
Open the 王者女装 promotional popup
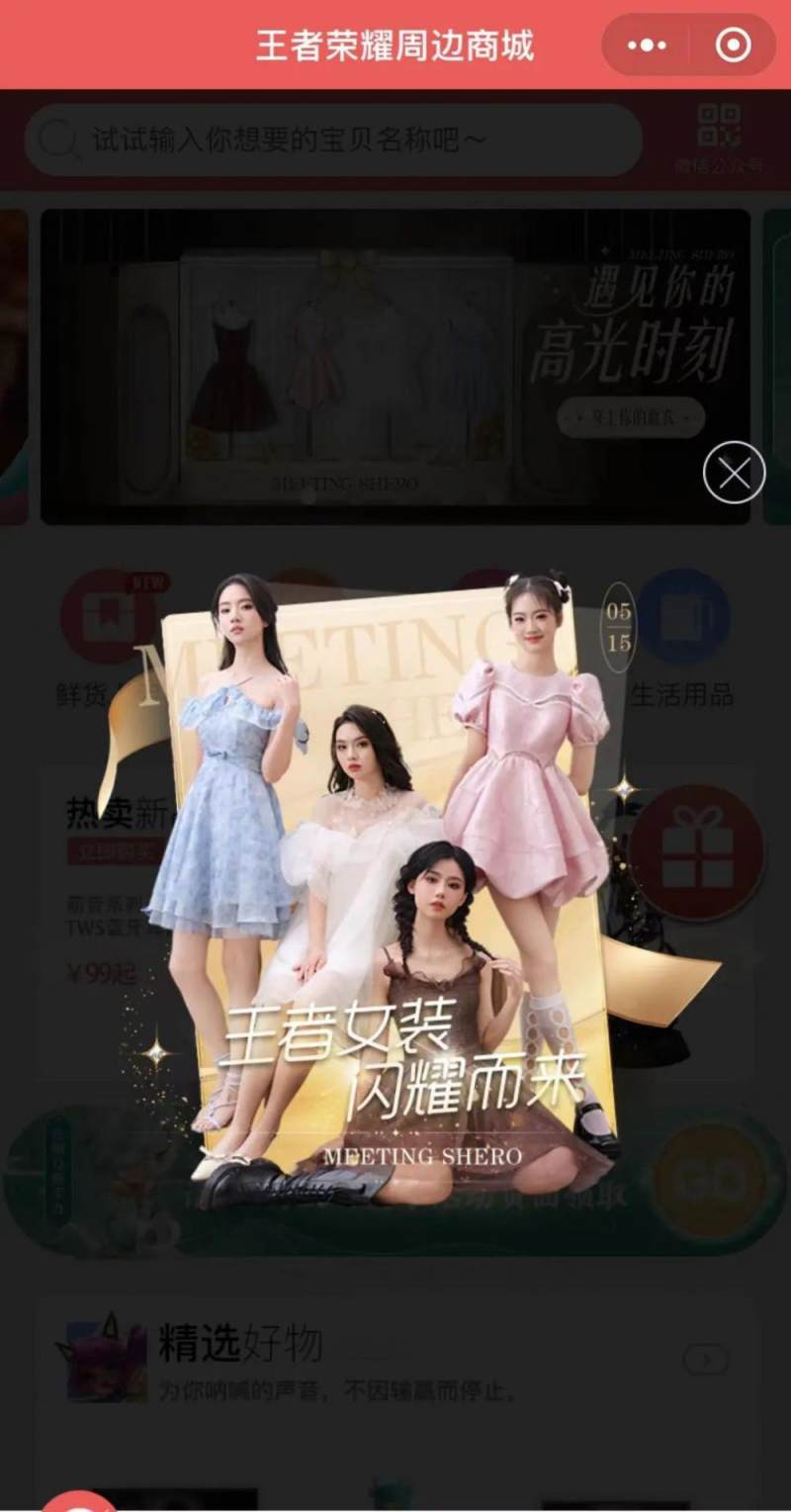click(x=395, y=870)
